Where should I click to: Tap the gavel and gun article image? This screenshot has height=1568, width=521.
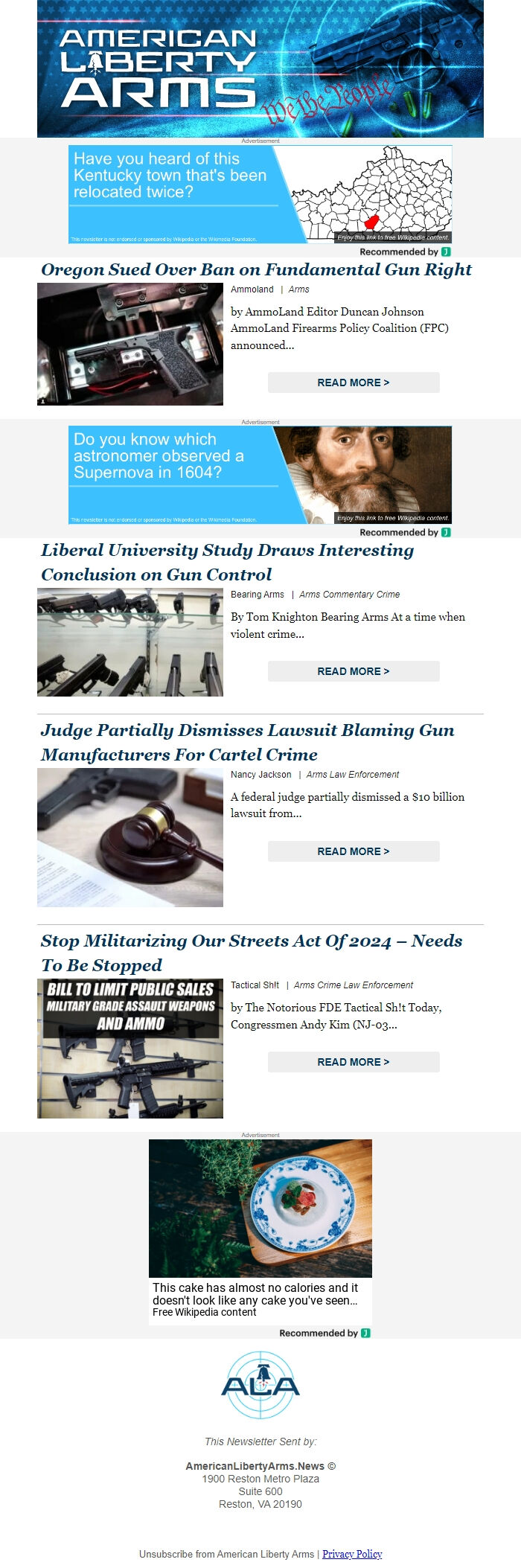pyautogui.click(x=130, y=837)
